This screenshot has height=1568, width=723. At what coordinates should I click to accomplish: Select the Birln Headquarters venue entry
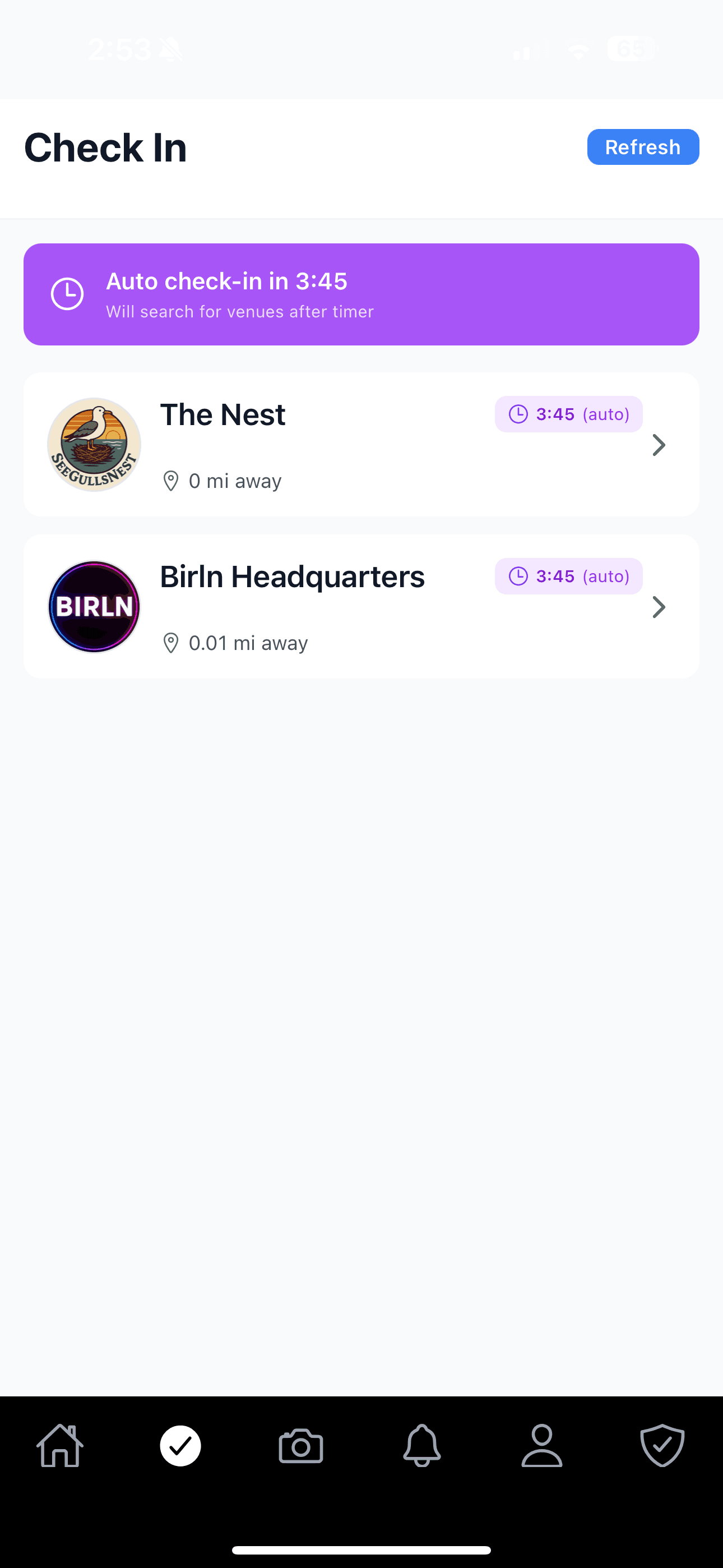click(361, 606)
